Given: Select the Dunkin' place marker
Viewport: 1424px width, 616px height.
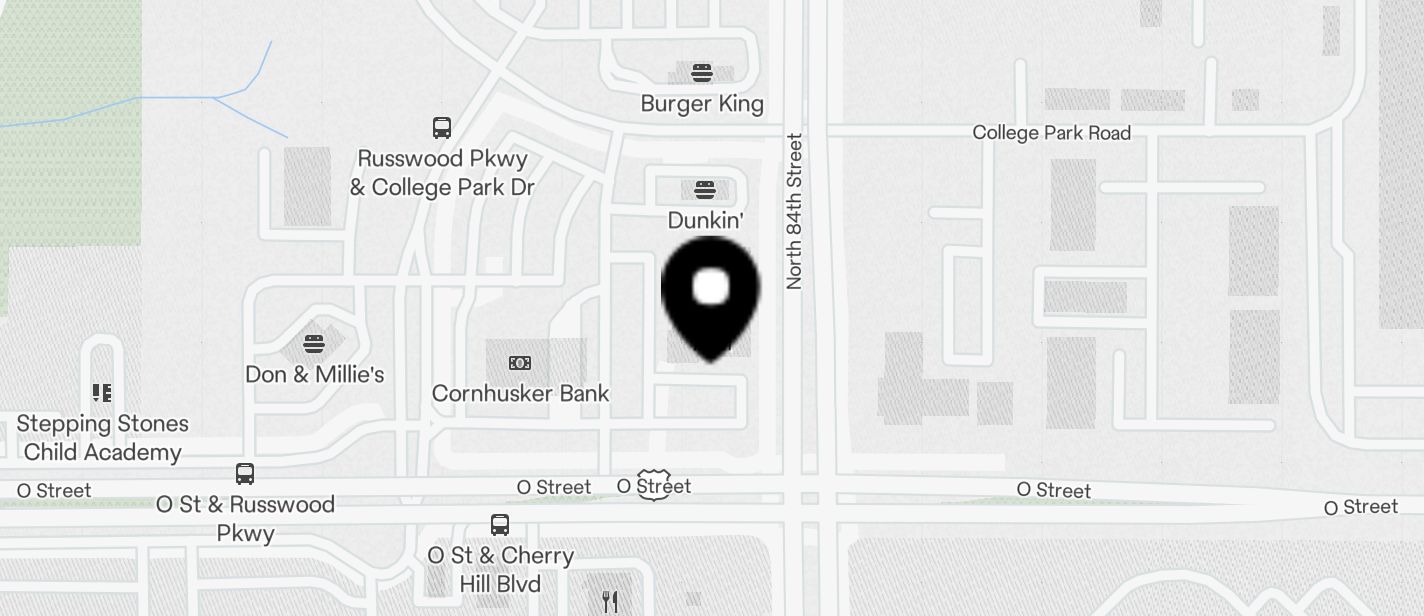Looking at the screenshot, I should 704,190.
